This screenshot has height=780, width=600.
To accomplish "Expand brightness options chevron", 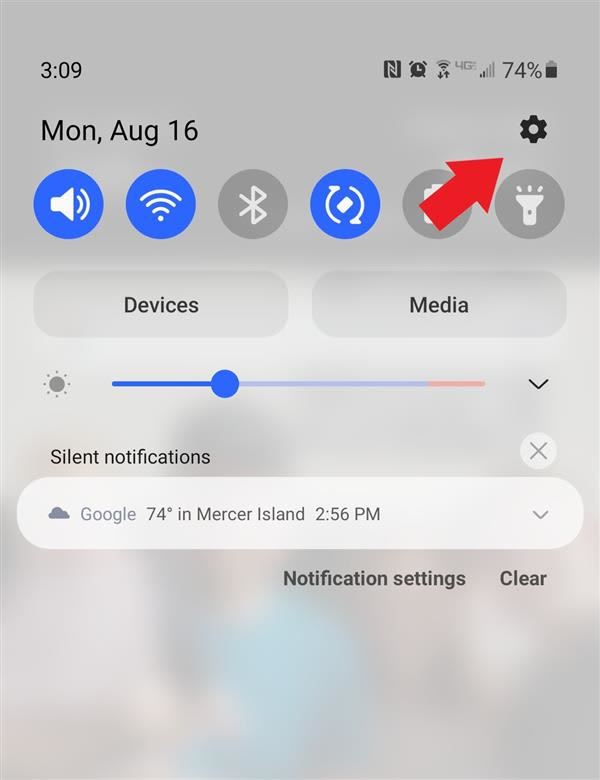I will tap(538, 384).
